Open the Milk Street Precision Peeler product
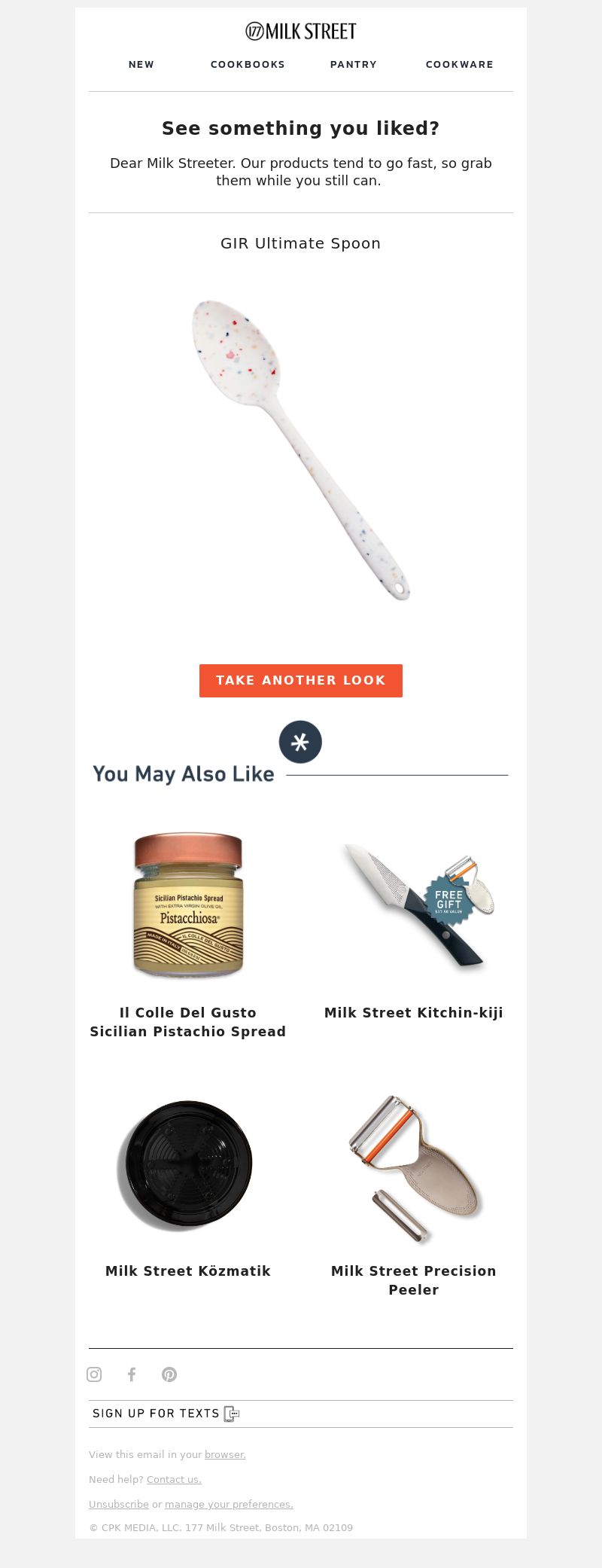 (414, 1164)
